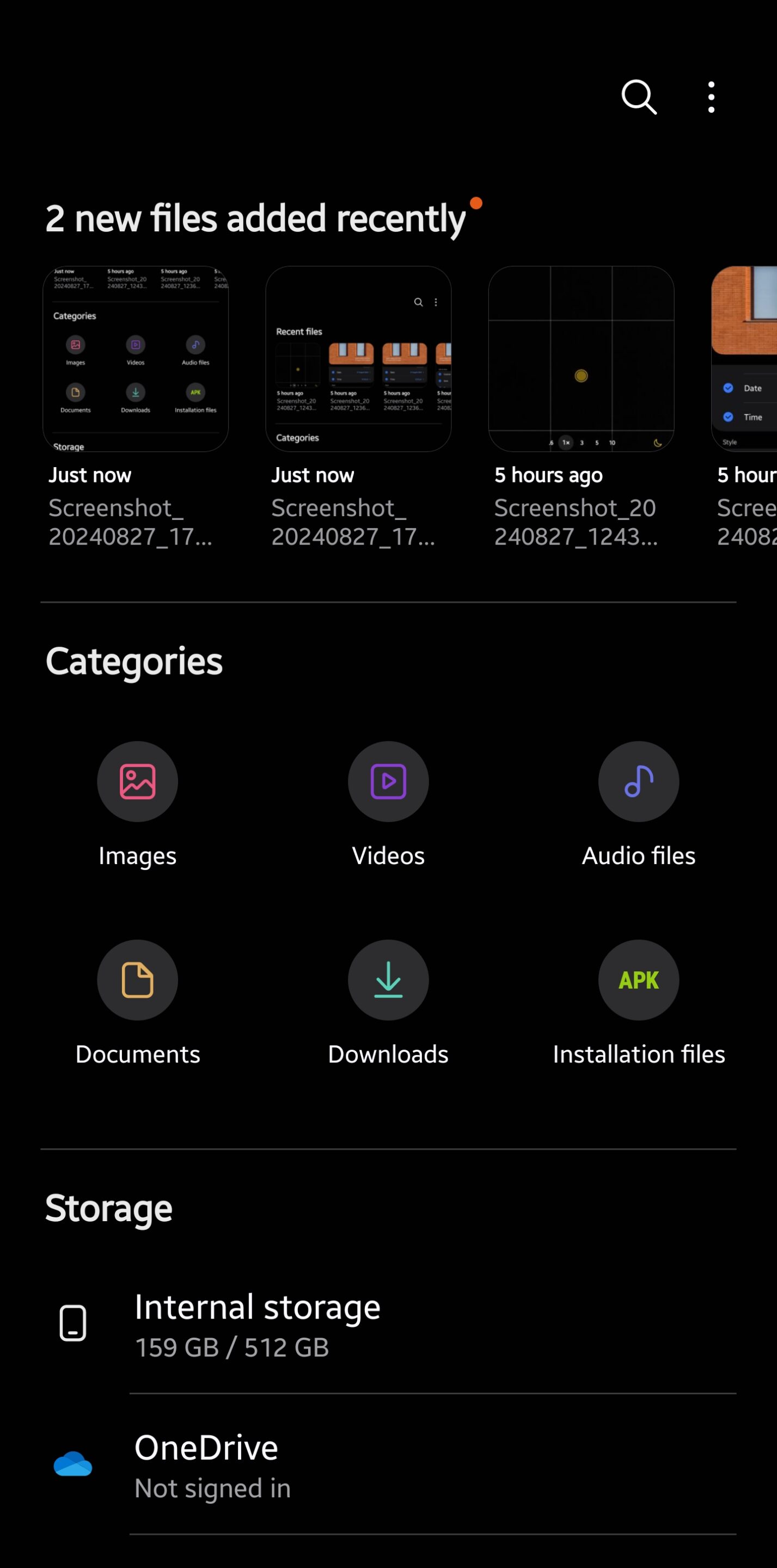Open the recent screenshot showing Recent files
Image resolution: width=777 pixels, height=1568 pixels.
(358, 359)
